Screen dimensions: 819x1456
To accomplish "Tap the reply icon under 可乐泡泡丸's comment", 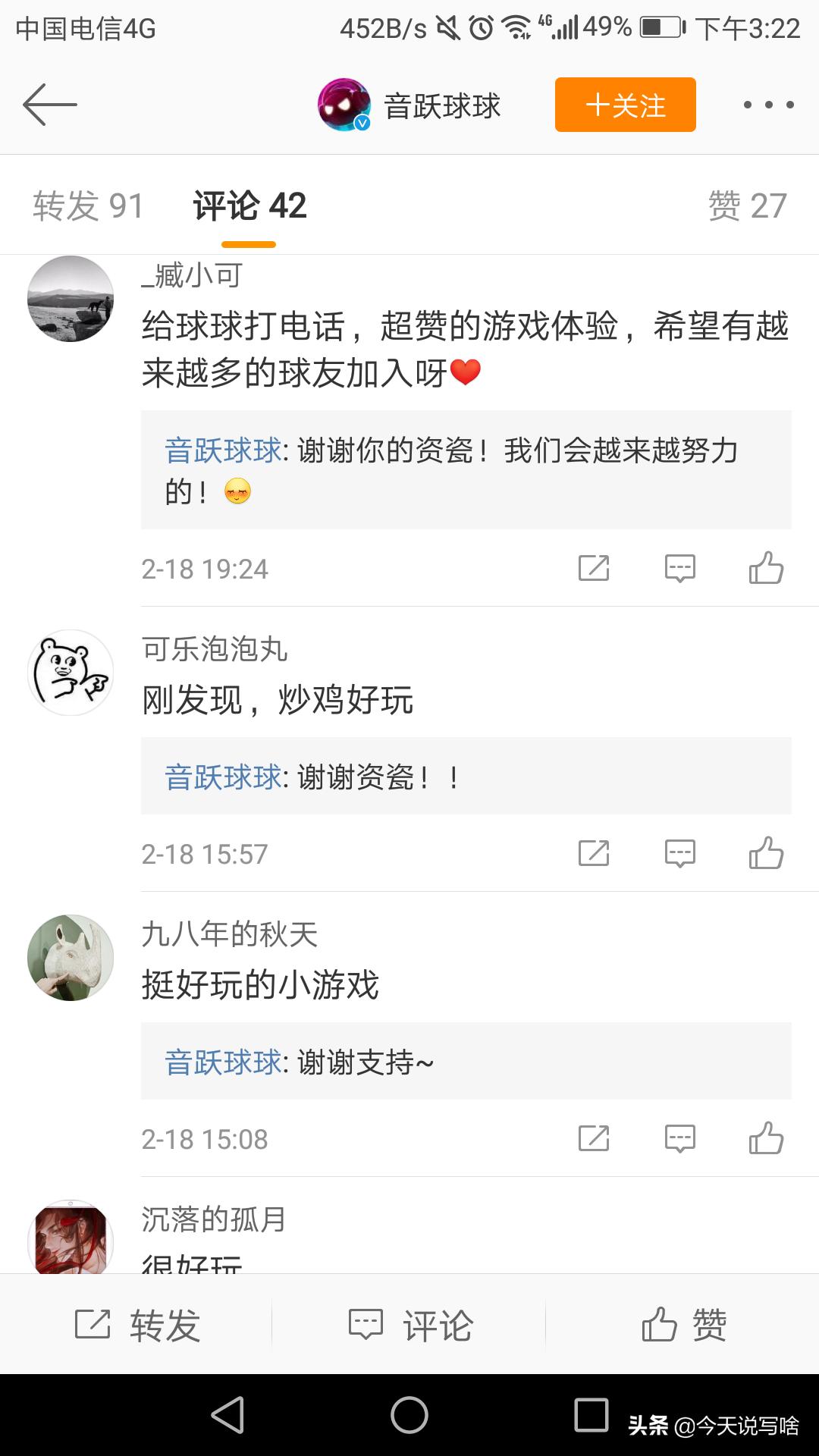I will 681,853.
